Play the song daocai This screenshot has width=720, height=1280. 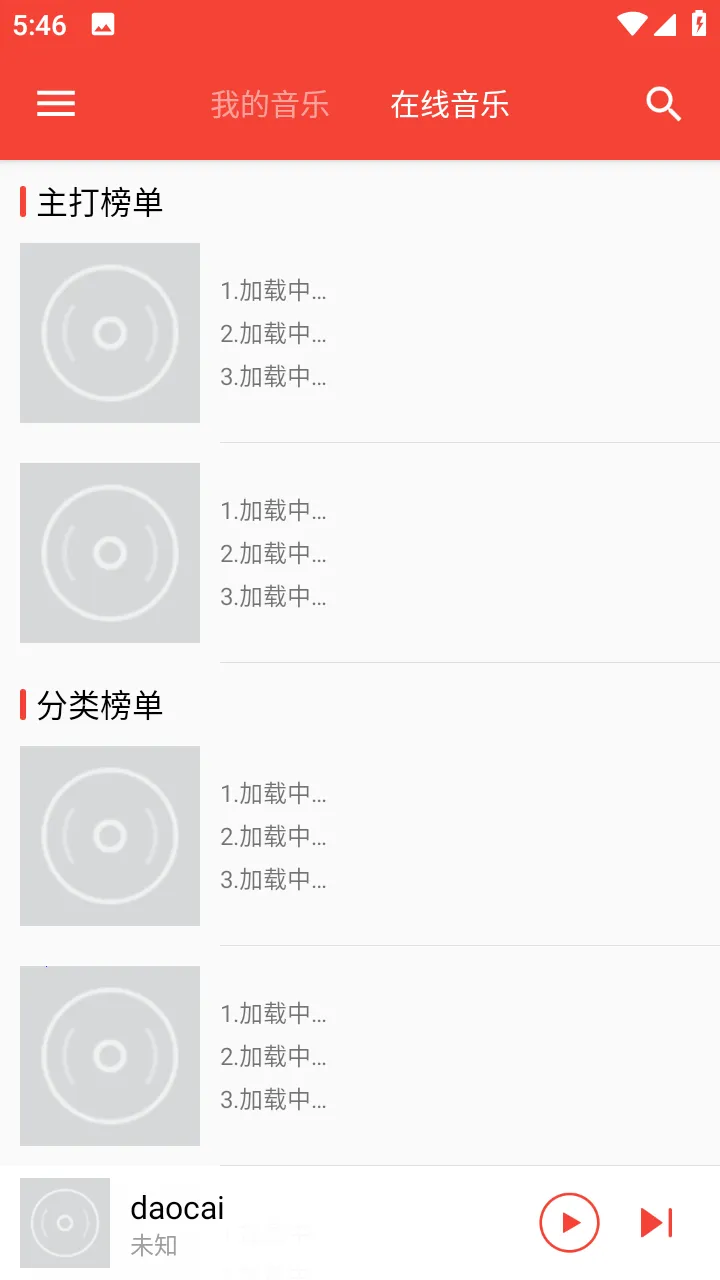tap(569, 1222)
